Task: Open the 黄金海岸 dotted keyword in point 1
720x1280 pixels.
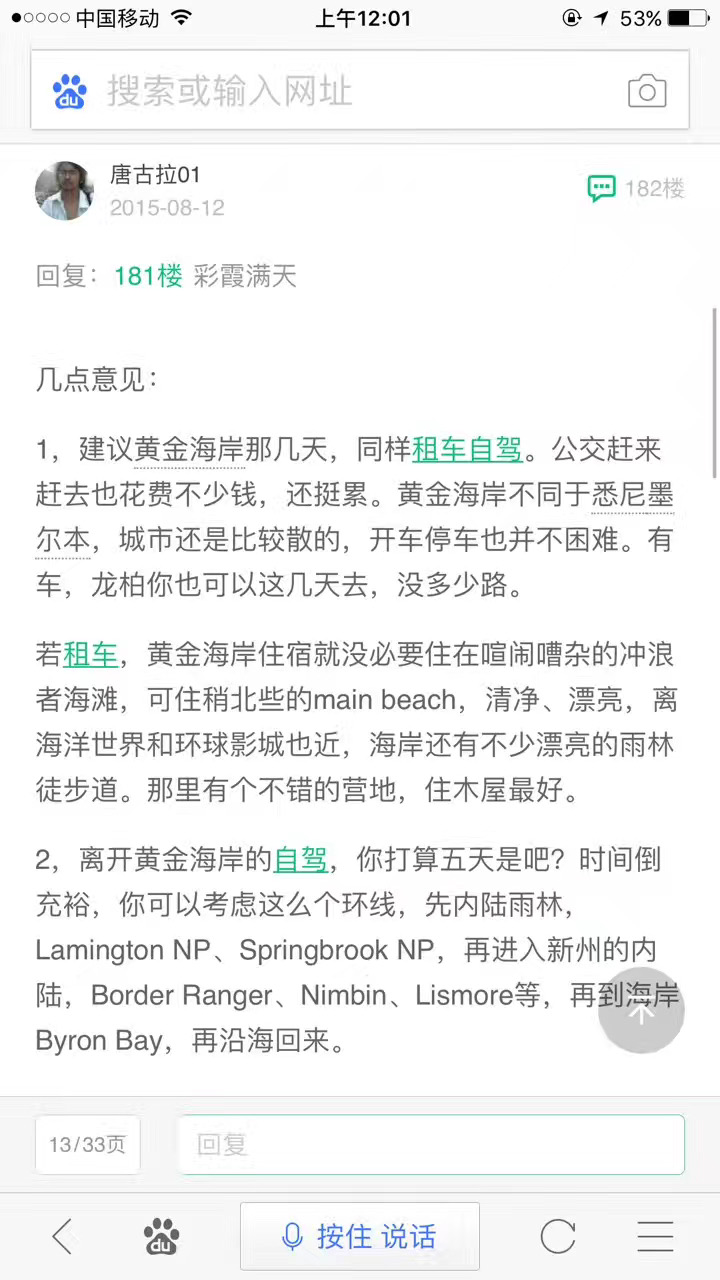Action: tap(189, 450)
